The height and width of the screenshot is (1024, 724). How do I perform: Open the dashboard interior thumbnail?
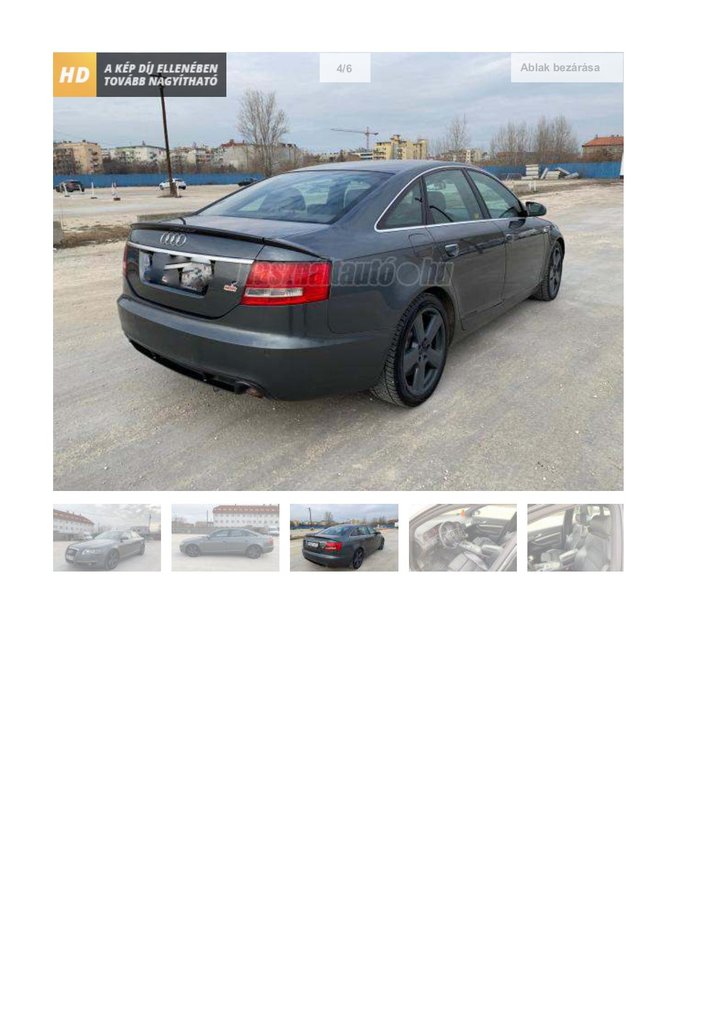(x=462, y=538)
